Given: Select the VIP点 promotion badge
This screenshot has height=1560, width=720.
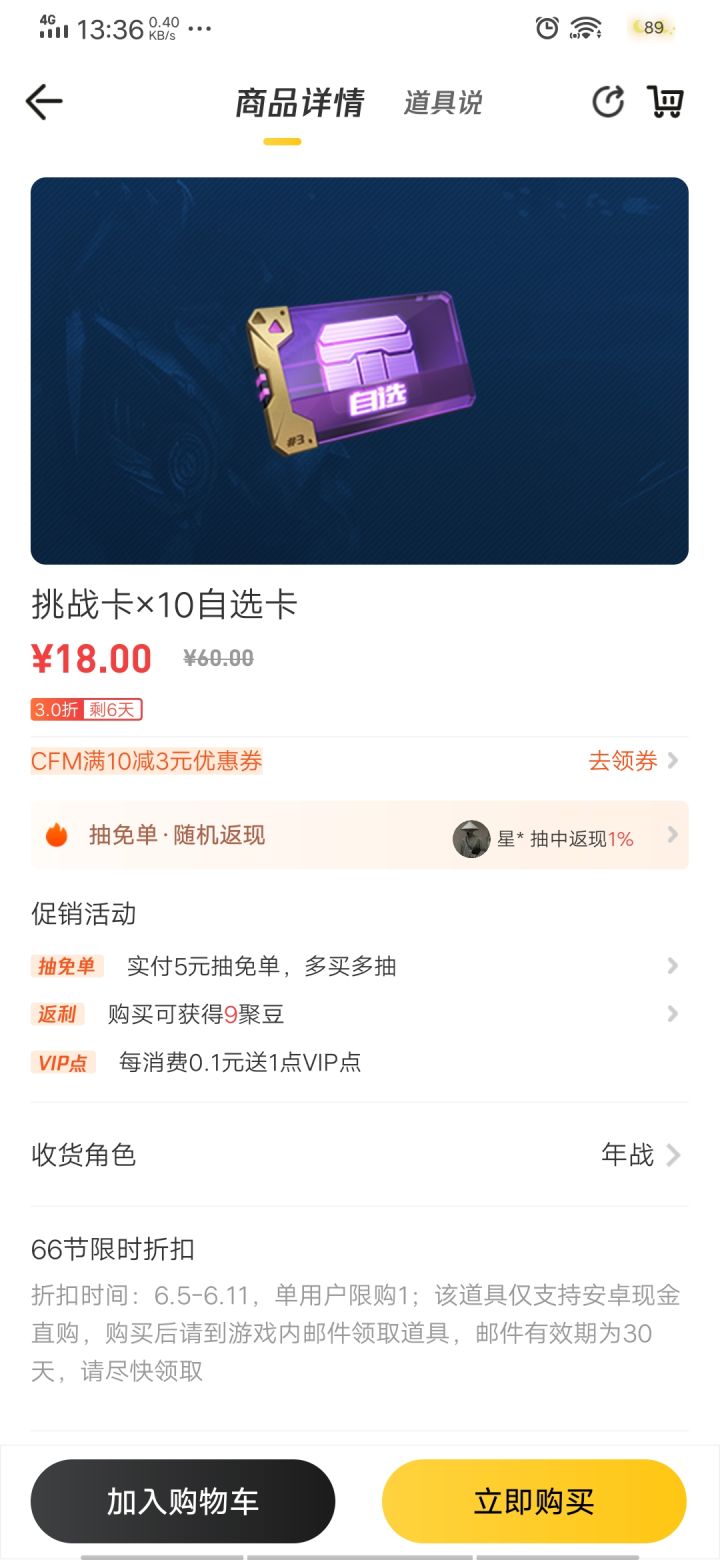Looking at the screenshot, I should coord(62,1062).
